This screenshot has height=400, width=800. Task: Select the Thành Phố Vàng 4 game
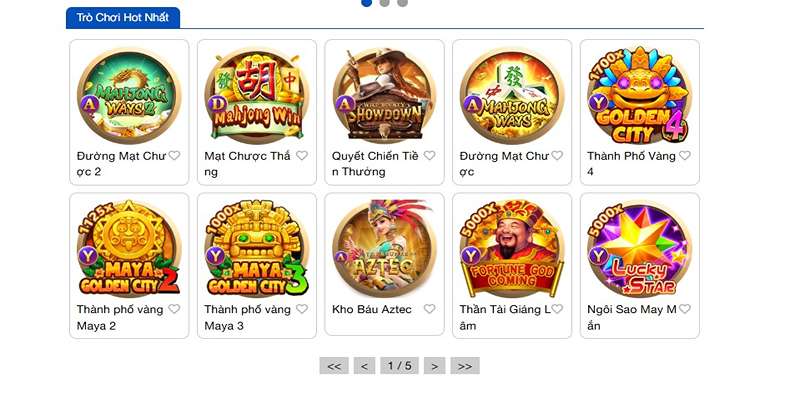click(x=640, y=96)
